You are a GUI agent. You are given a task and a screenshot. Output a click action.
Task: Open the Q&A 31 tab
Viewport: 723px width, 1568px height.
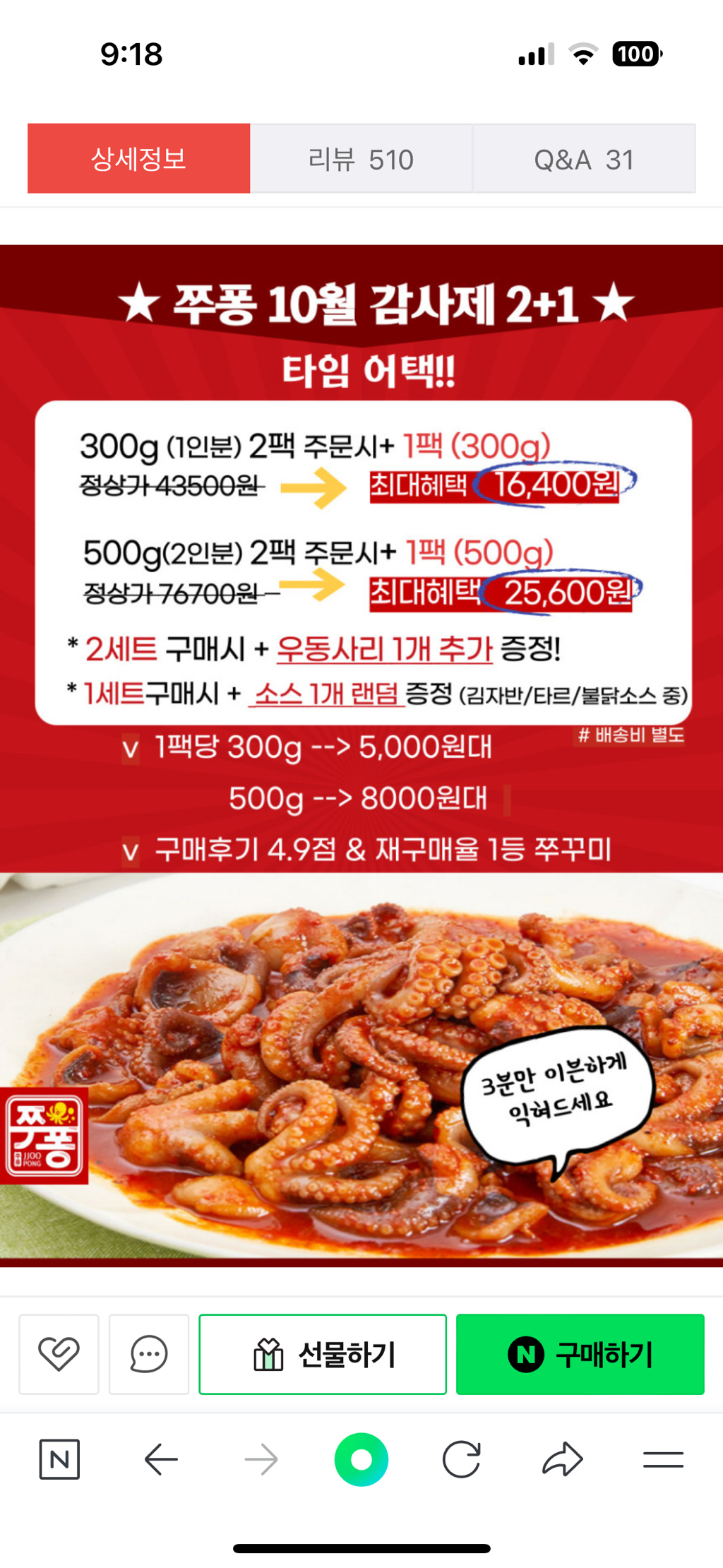click(x=584, y=159)
